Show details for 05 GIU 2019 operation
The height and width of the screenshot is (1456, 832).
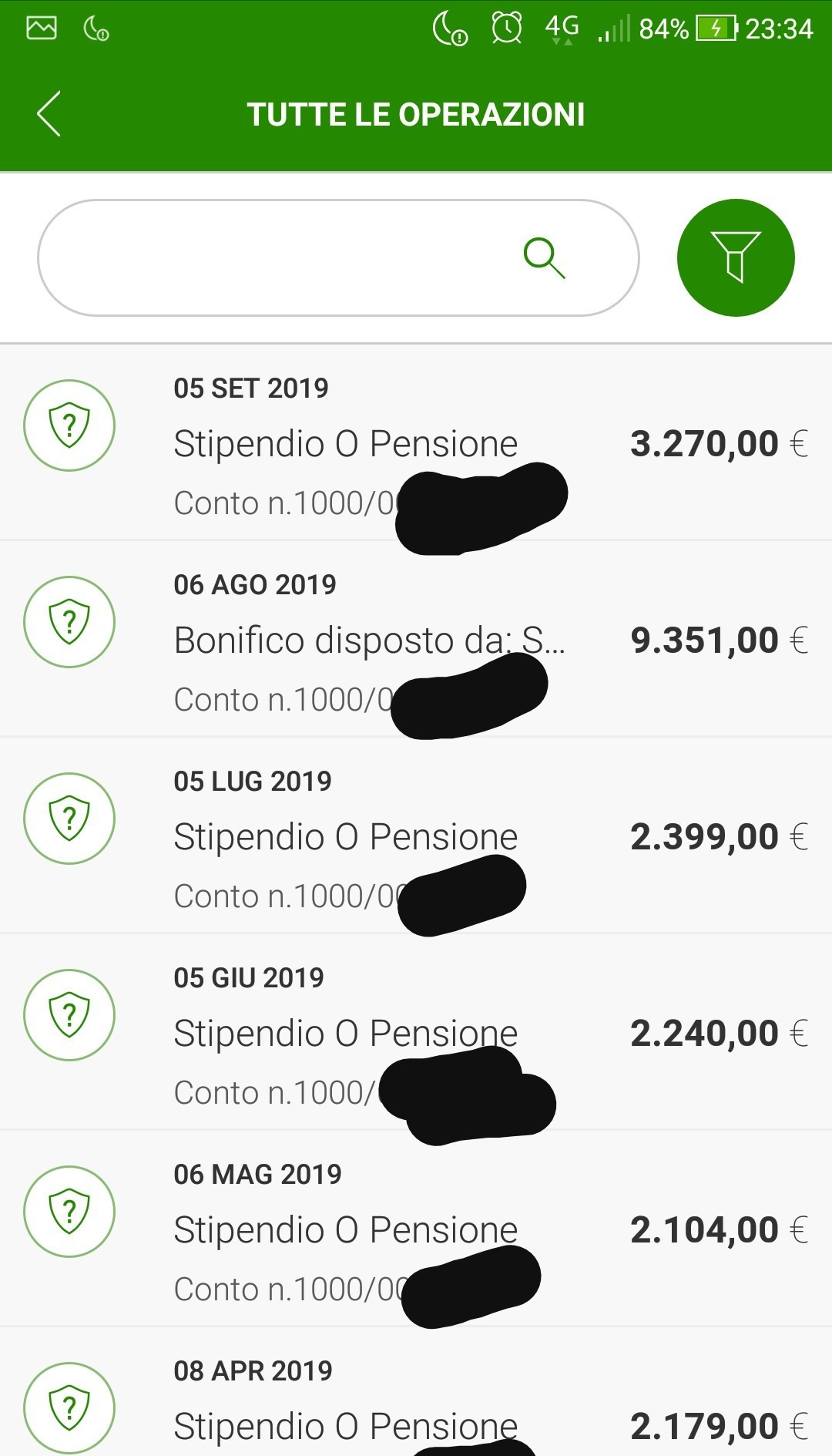pyautogui.click(x=416, y=1033)
